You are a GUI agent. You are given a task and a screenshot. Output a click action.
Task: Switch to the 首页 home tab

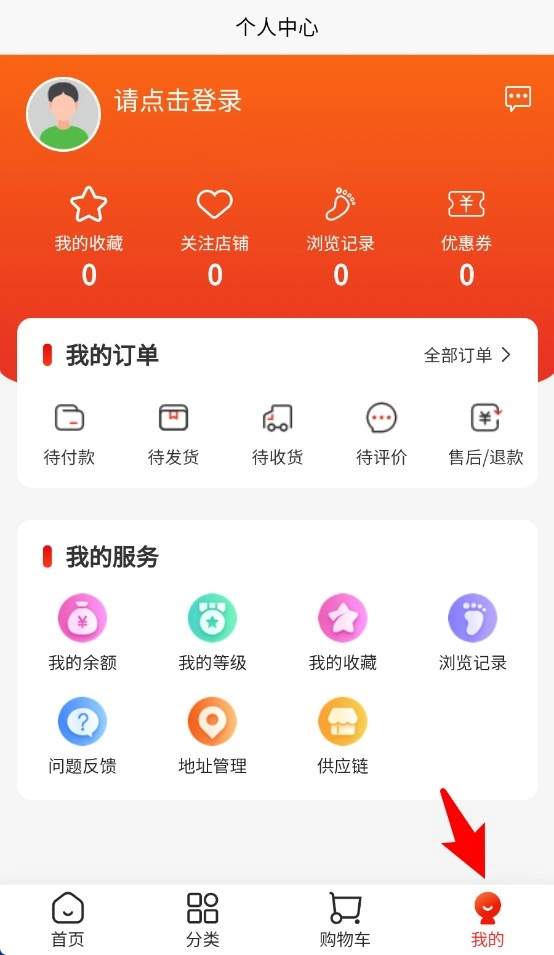[x=68, y=920]
